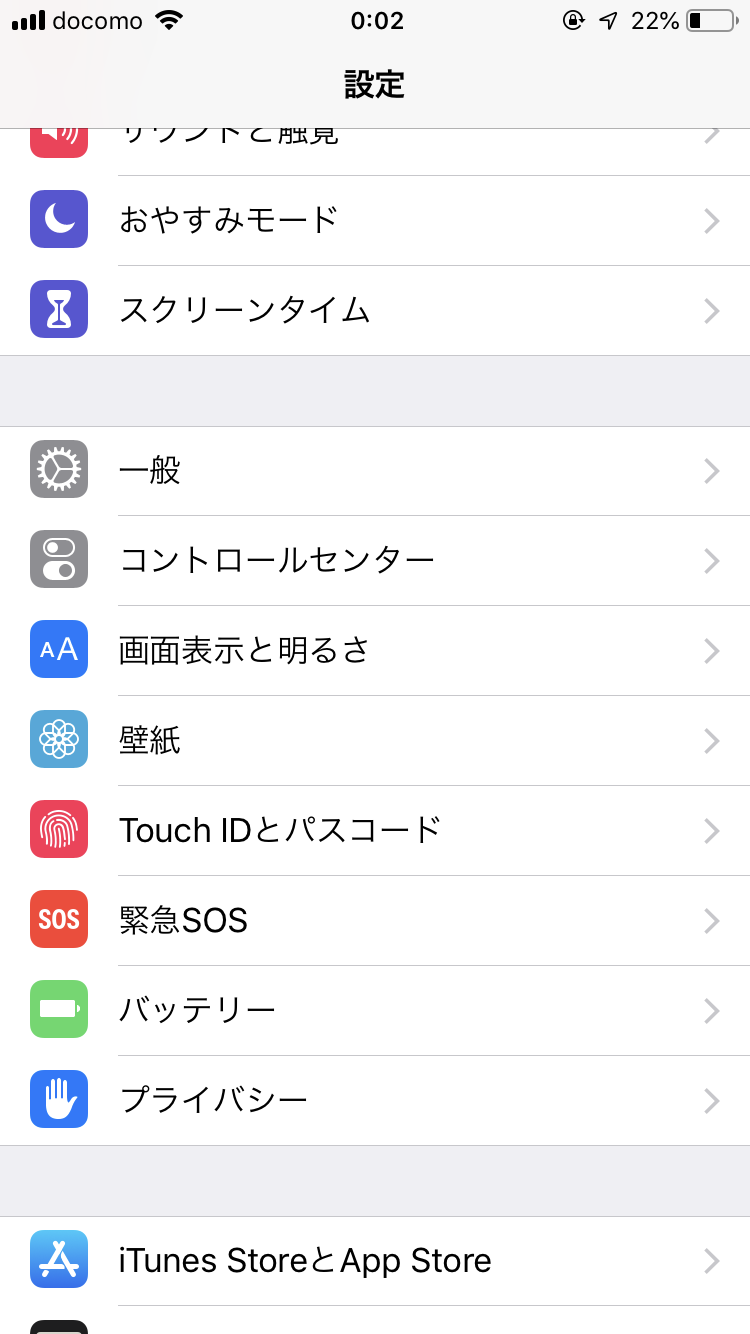Open Touch IDとパスコード
The width and height of the screenshot is (750, 1334).
coord(375,830)
